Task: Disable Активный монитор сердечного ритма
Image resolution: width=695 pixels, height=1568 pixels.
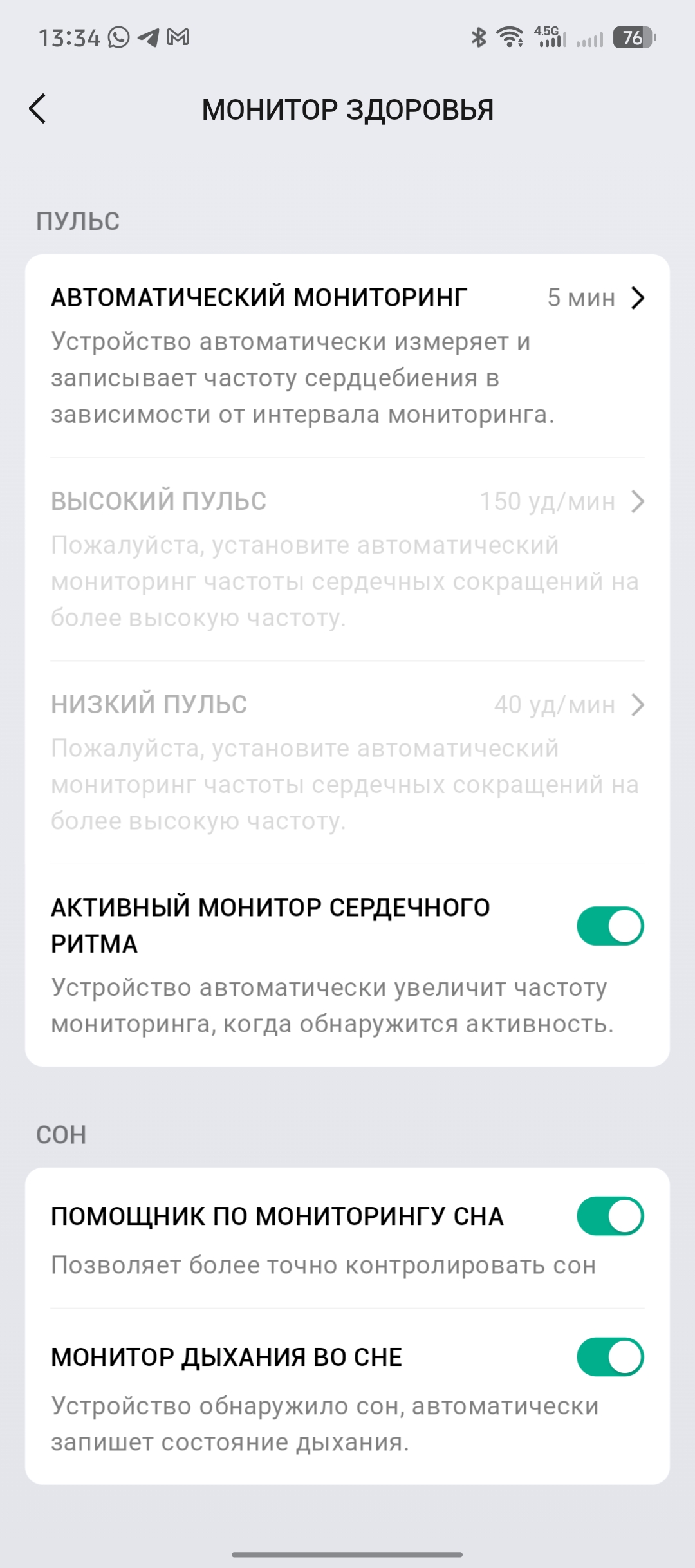Action: (x=610, y=926)
